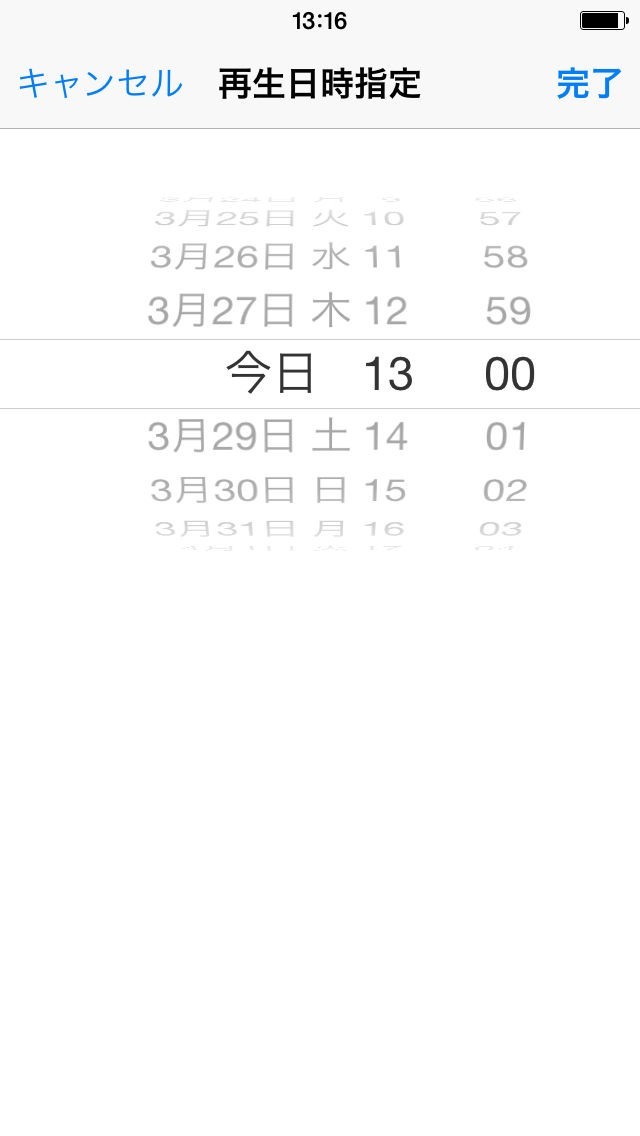Set minutes to 02

(x=505, y=490)
